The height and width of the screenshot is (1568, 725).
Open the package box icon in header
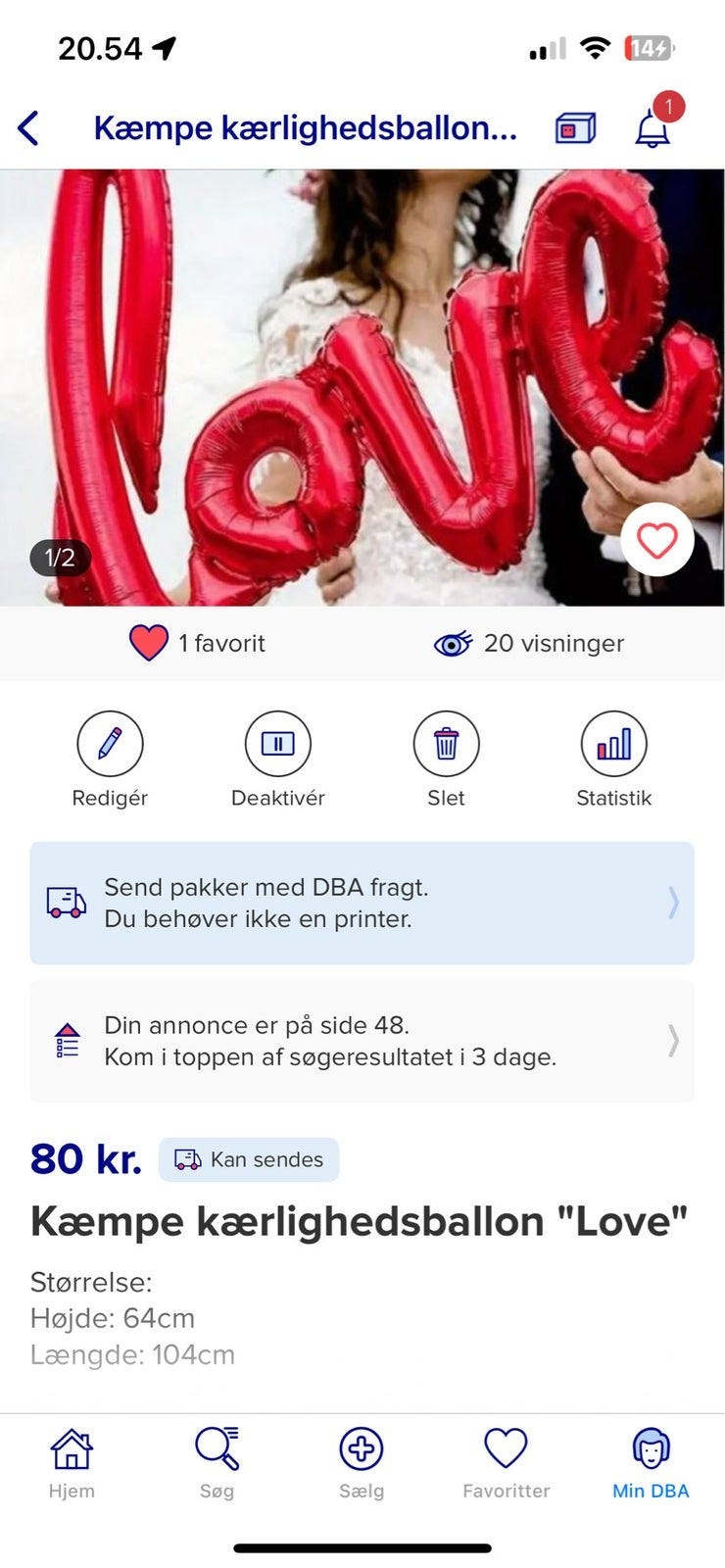[575, 128]
